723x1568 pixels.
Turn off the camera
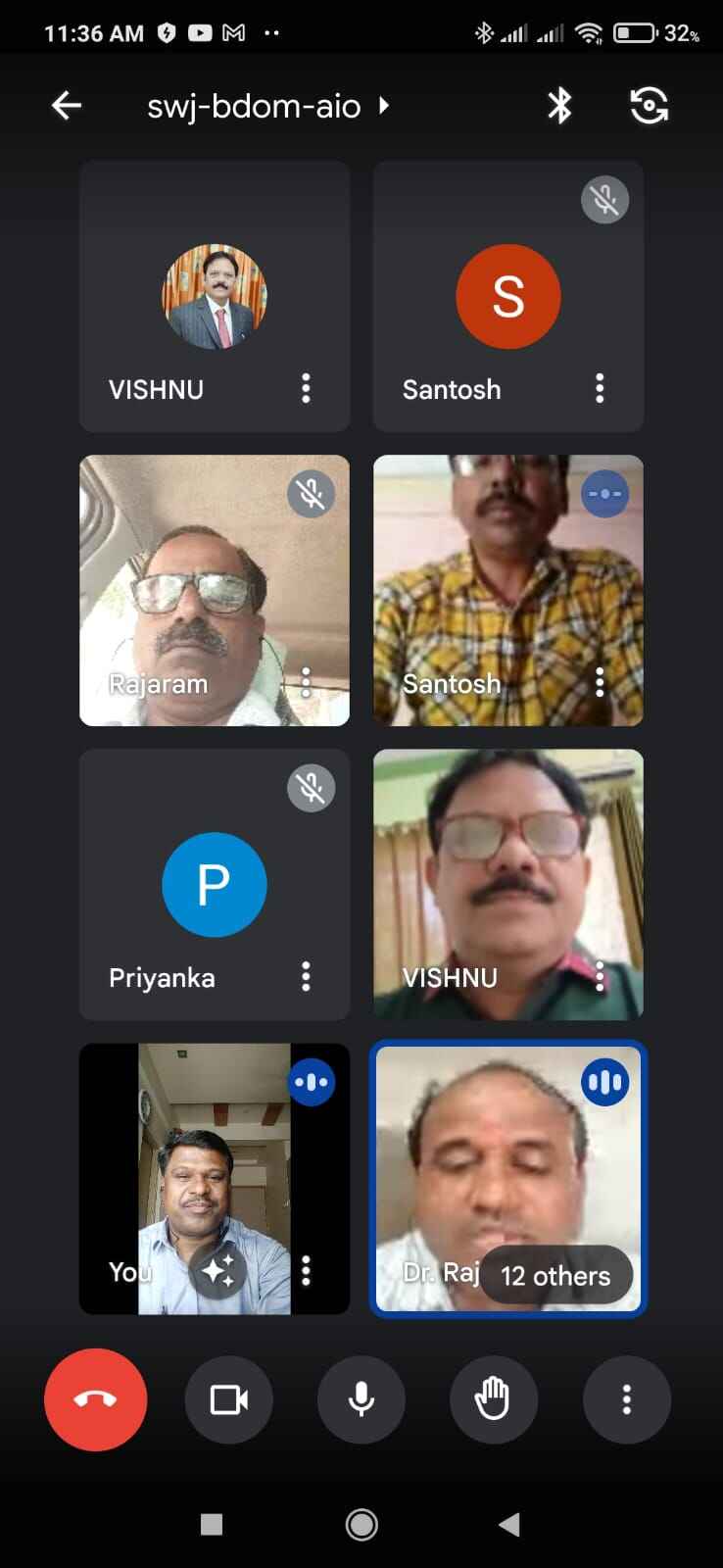(x=229, y=1399)
